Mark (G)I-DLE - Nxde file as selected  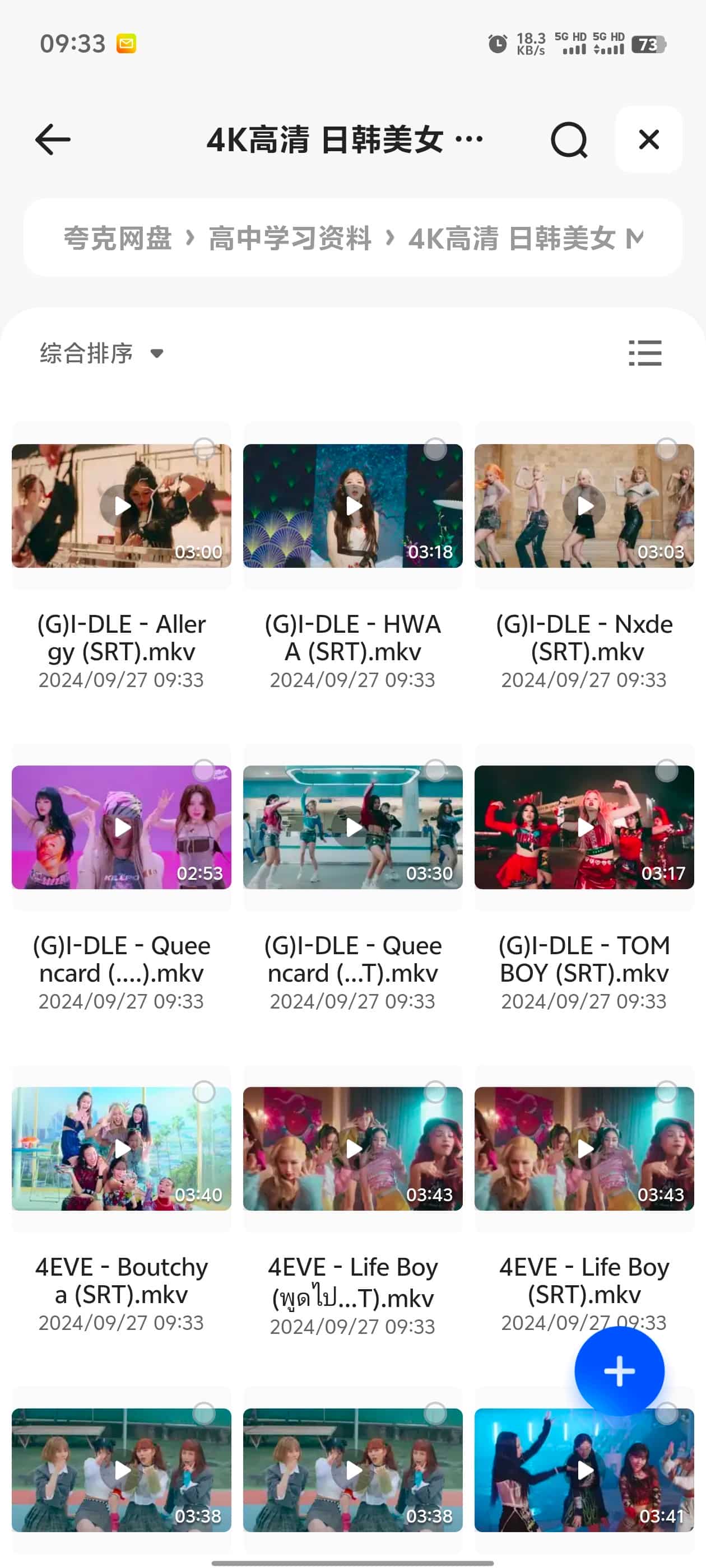click(666, 449)
